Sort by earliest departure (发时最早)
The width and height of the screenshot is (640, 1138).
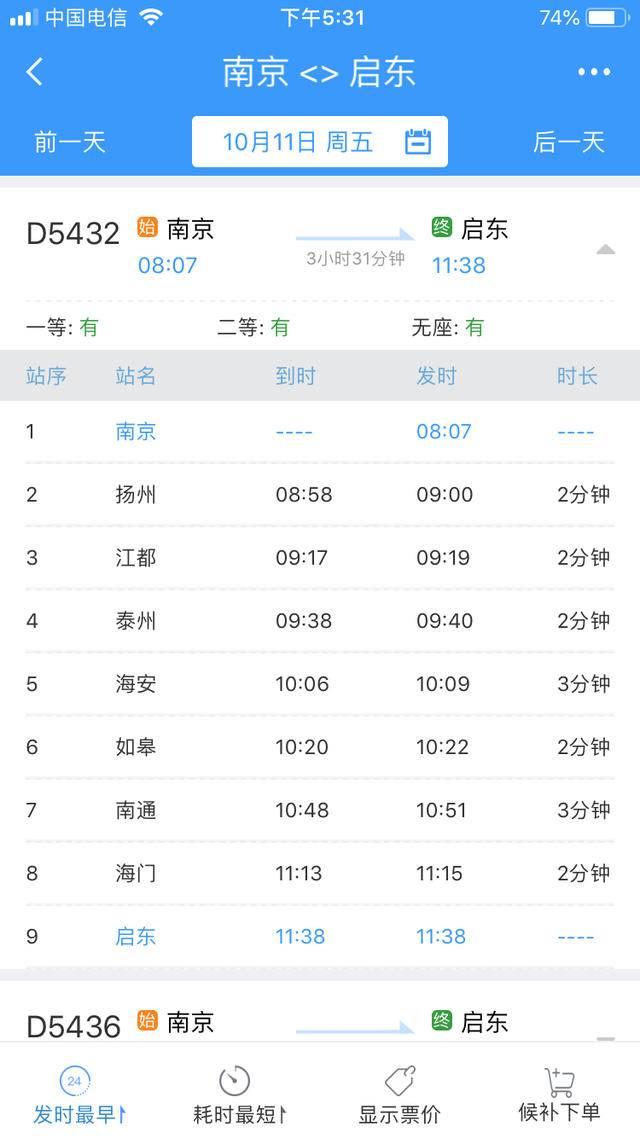coord(80,1095)
